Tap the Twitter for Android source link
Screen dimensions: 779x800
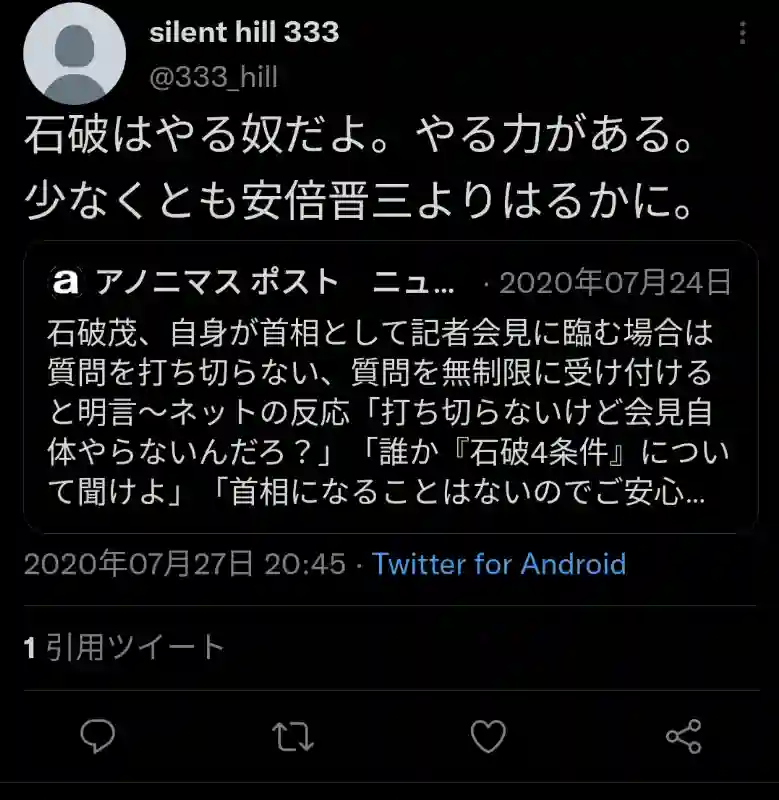[499, 564]
